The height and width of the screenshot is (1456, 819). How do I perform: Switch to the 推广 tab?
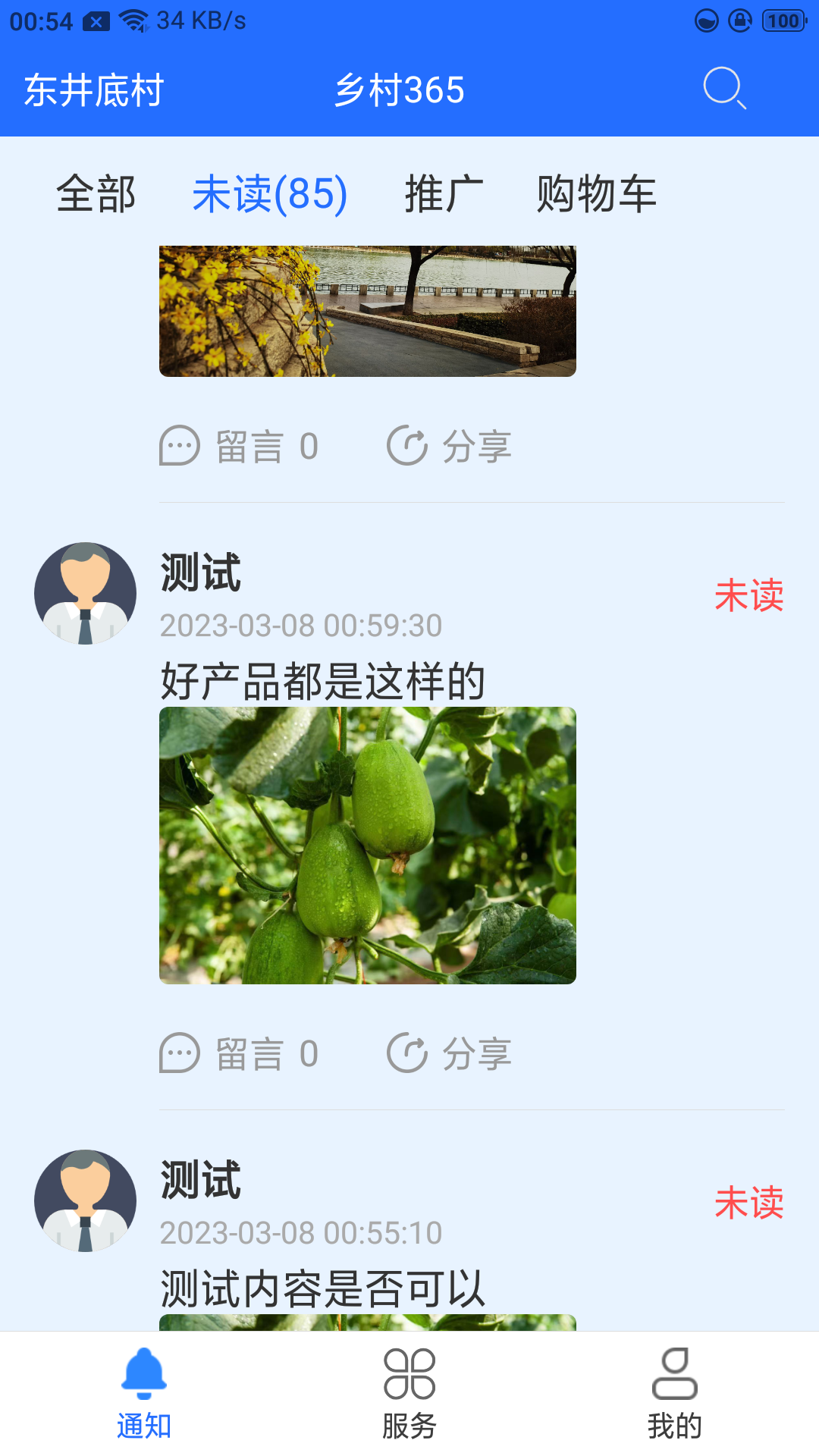point(442,195)
